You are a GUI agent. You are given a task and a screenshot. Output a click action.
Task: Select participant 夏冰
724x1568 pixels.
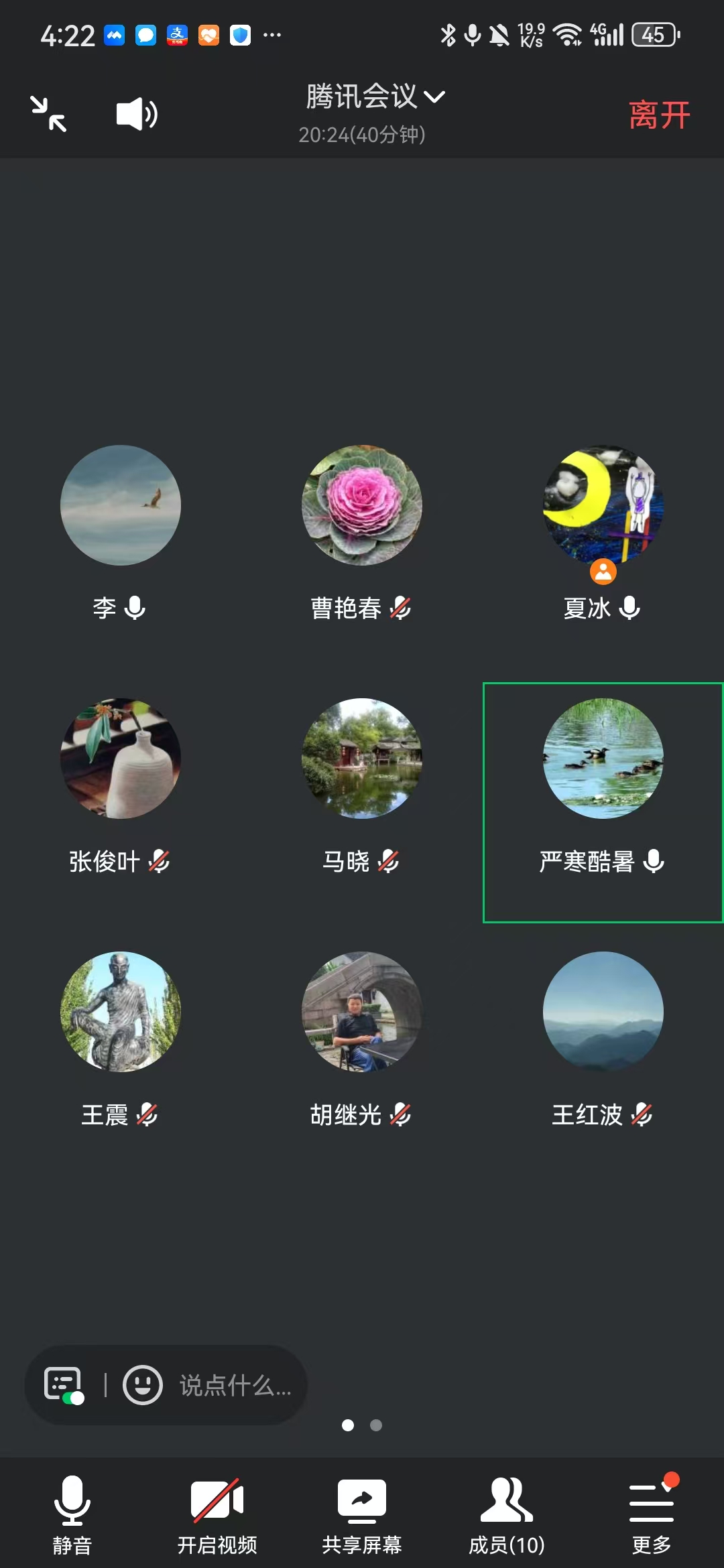point(603,505)
